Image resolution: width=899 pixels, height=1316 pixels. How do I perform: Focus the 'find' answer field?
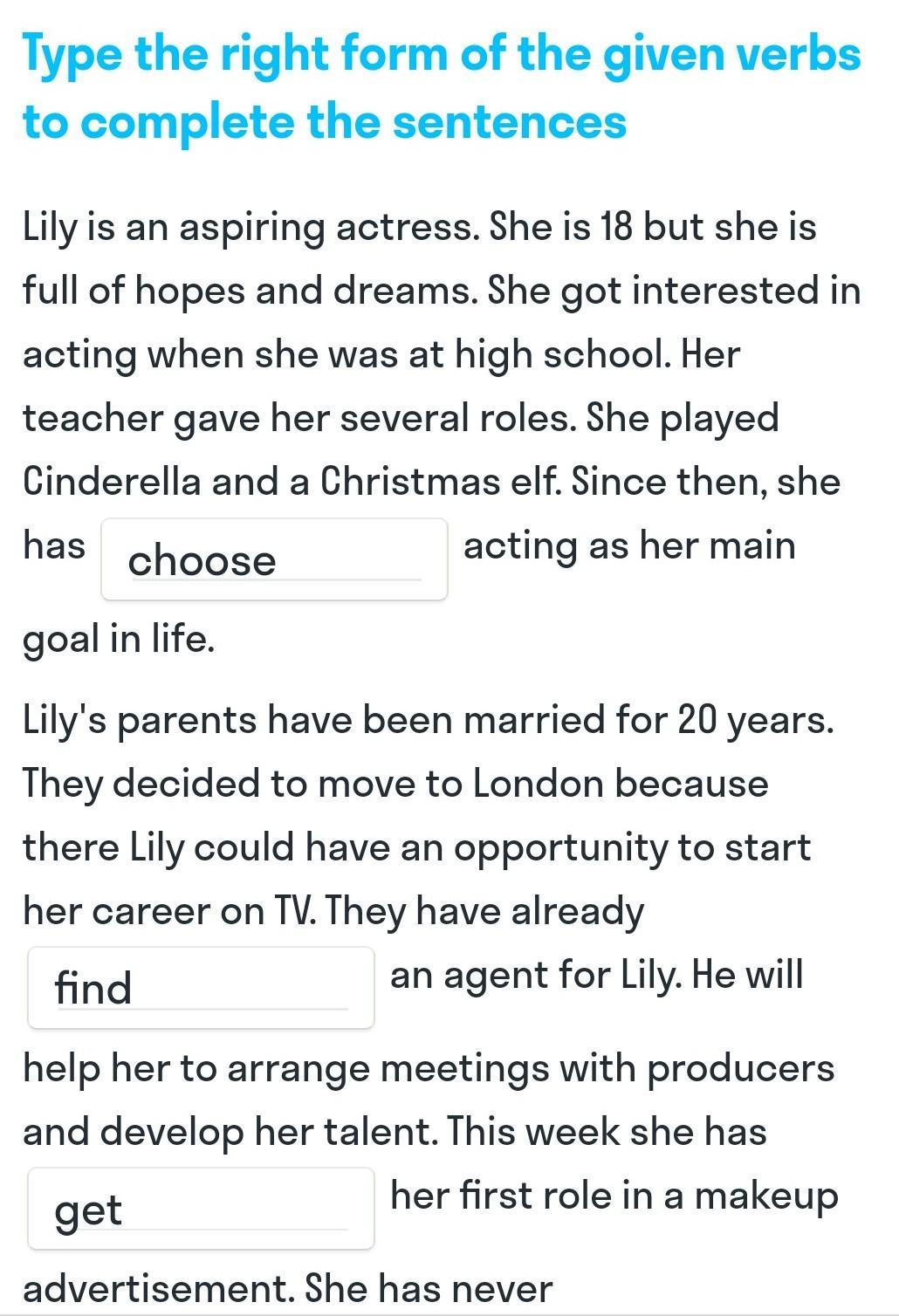201,988
